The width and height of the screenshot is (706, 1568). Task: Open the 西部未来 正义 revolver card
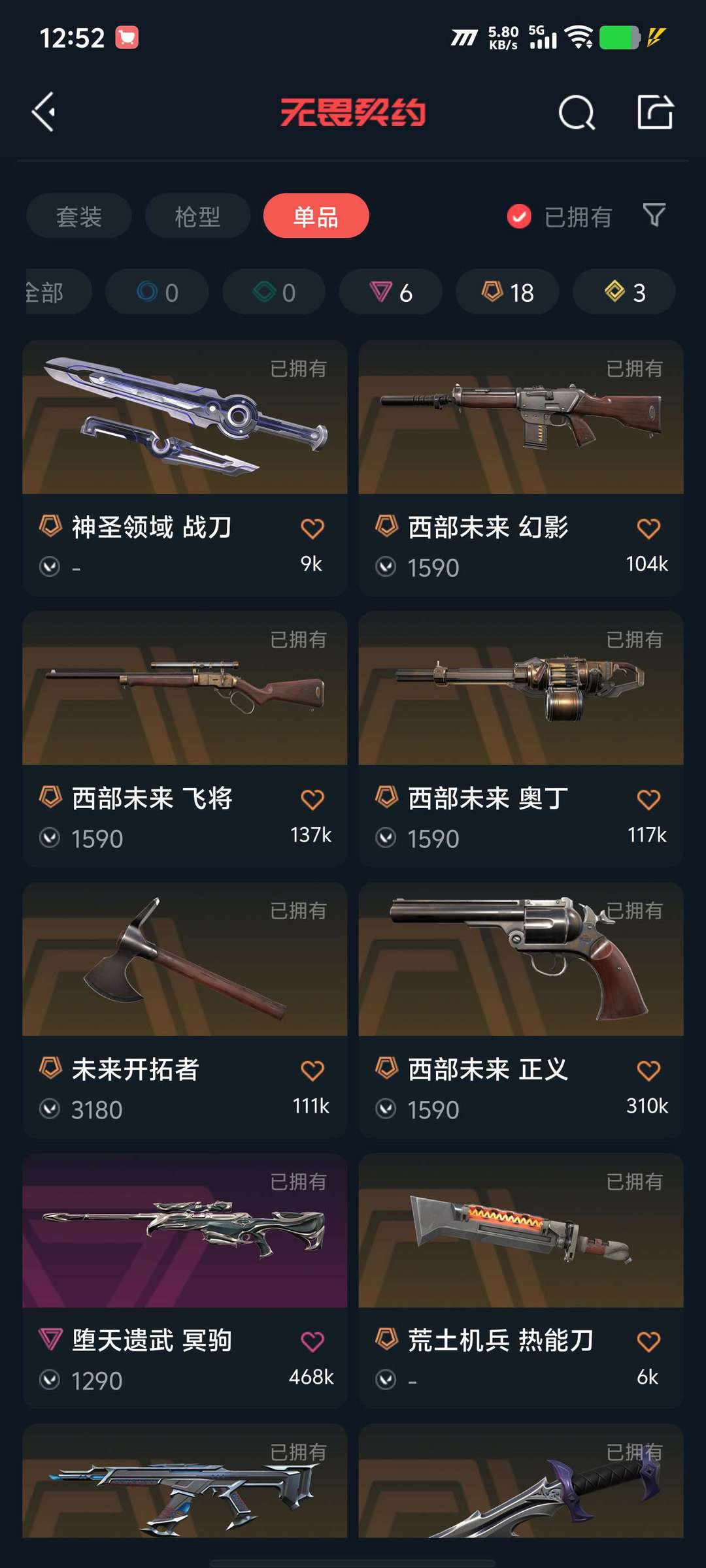click(521, 1010)
